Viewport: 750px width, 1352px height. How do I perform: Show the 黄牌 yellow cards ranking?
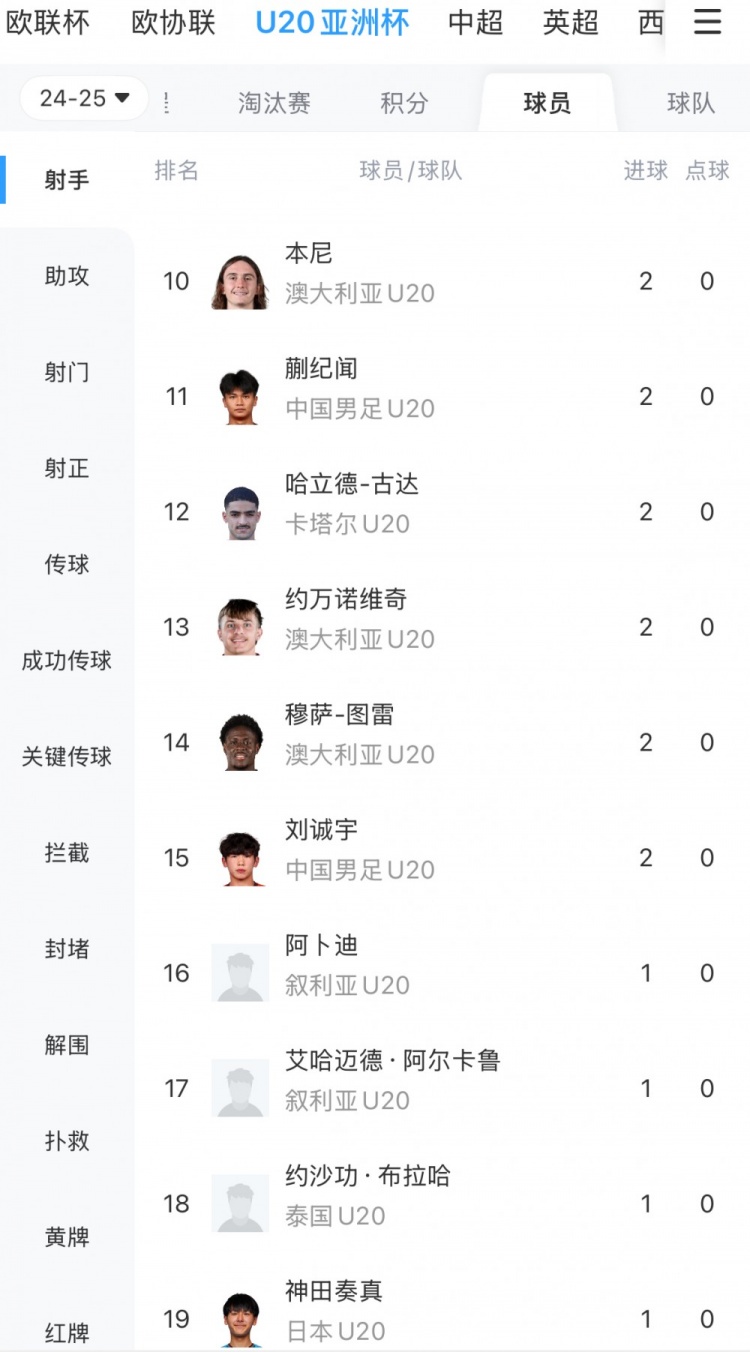point(67,1237)
